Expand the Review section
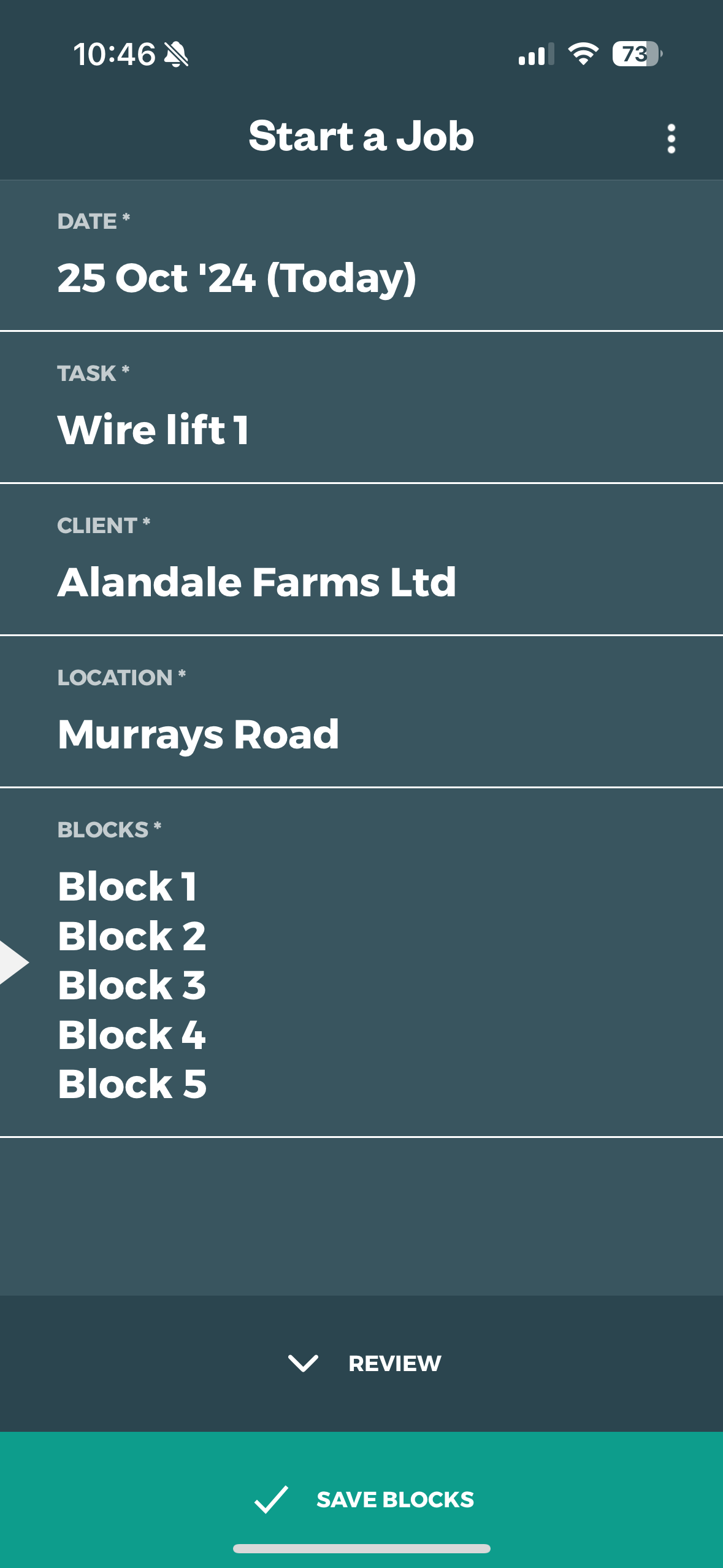Screen dimensions: 723x1568 (x=364, y=1363)
